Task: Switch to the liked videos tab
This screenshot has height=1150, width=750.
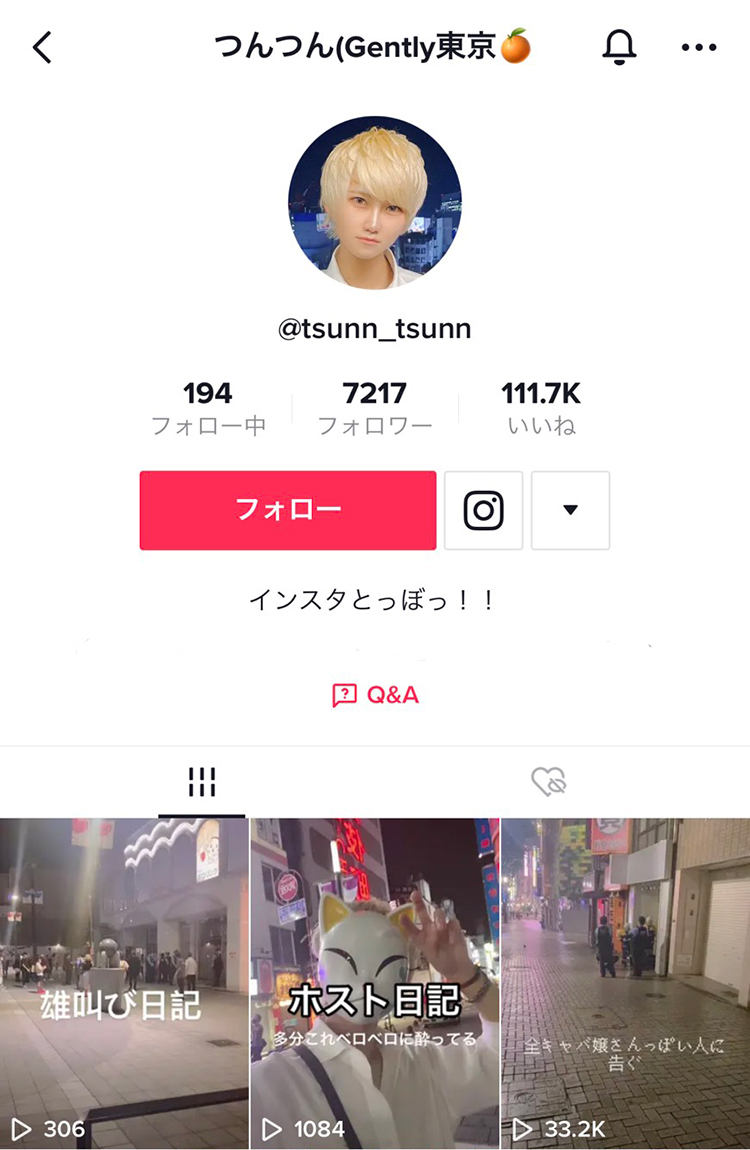Action: tap(549, 782)
